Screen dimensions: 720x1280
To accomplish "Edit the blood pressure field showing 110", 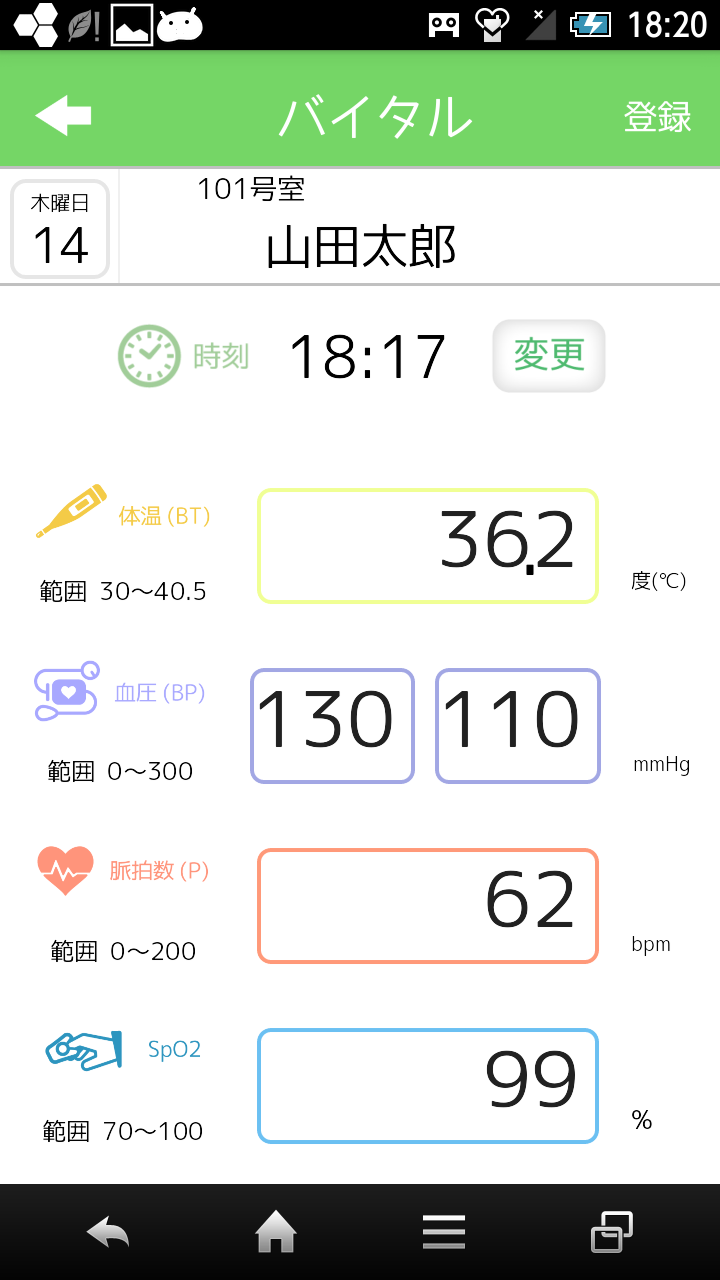I will tap(517, 725).
